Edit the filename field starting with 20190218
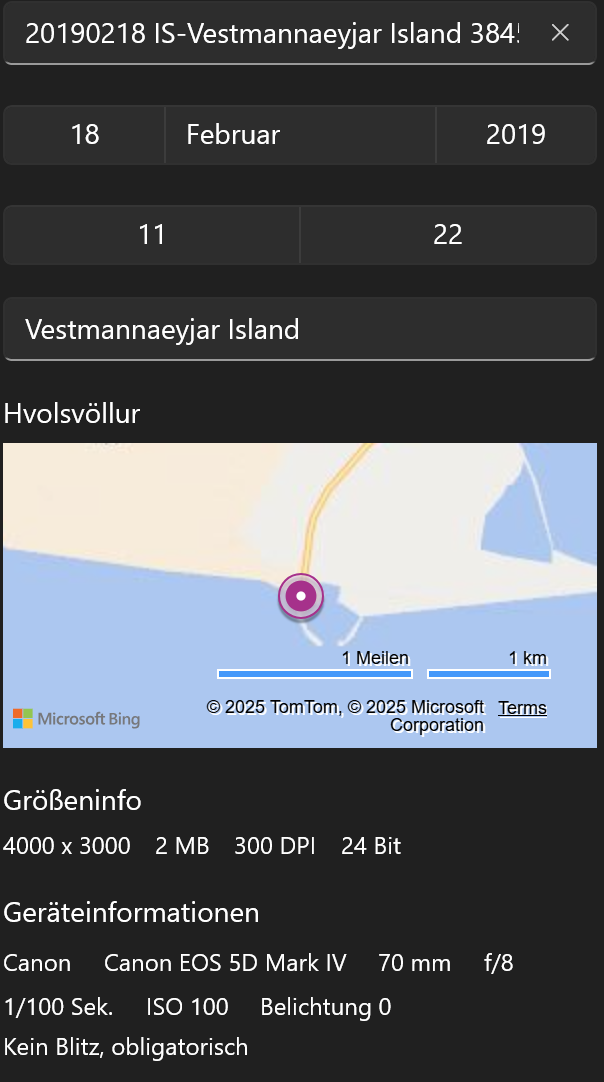Viewport: 604px width, 1082px height. tap(270, 33)
